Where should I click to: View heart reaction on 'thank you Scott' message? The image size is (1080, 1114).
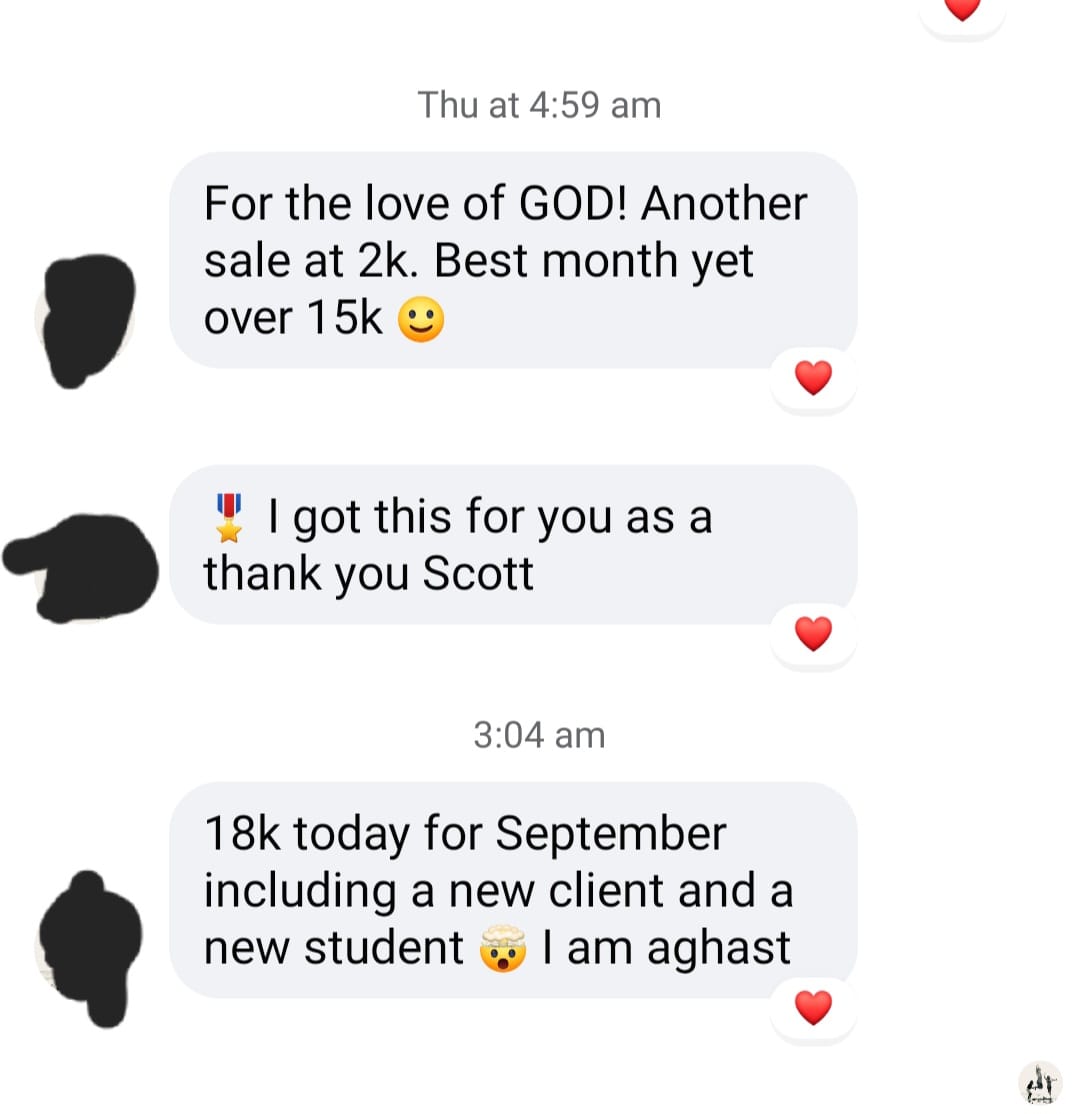[x=813, y=634]
